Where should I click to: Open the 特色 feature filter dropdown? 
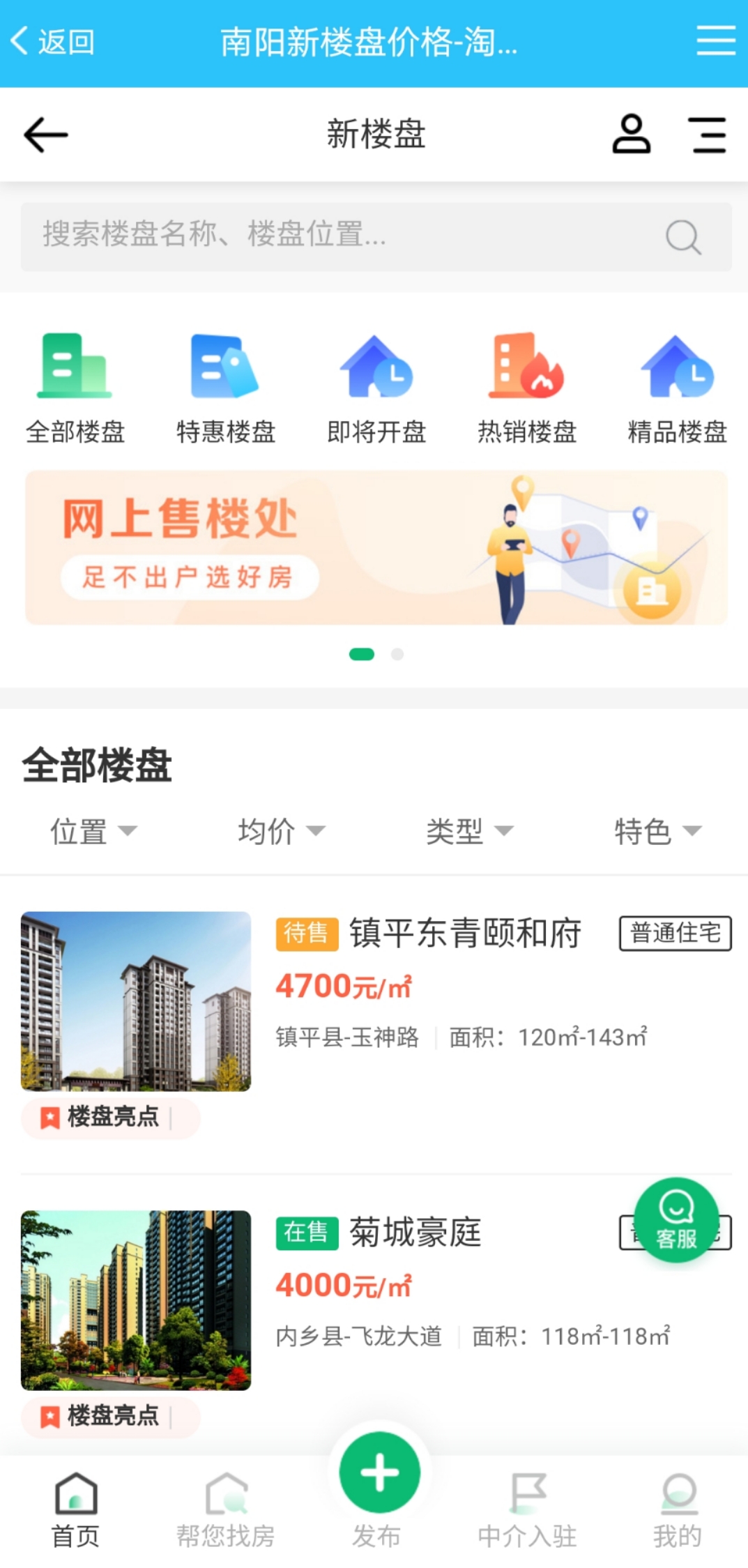(657, 831)
